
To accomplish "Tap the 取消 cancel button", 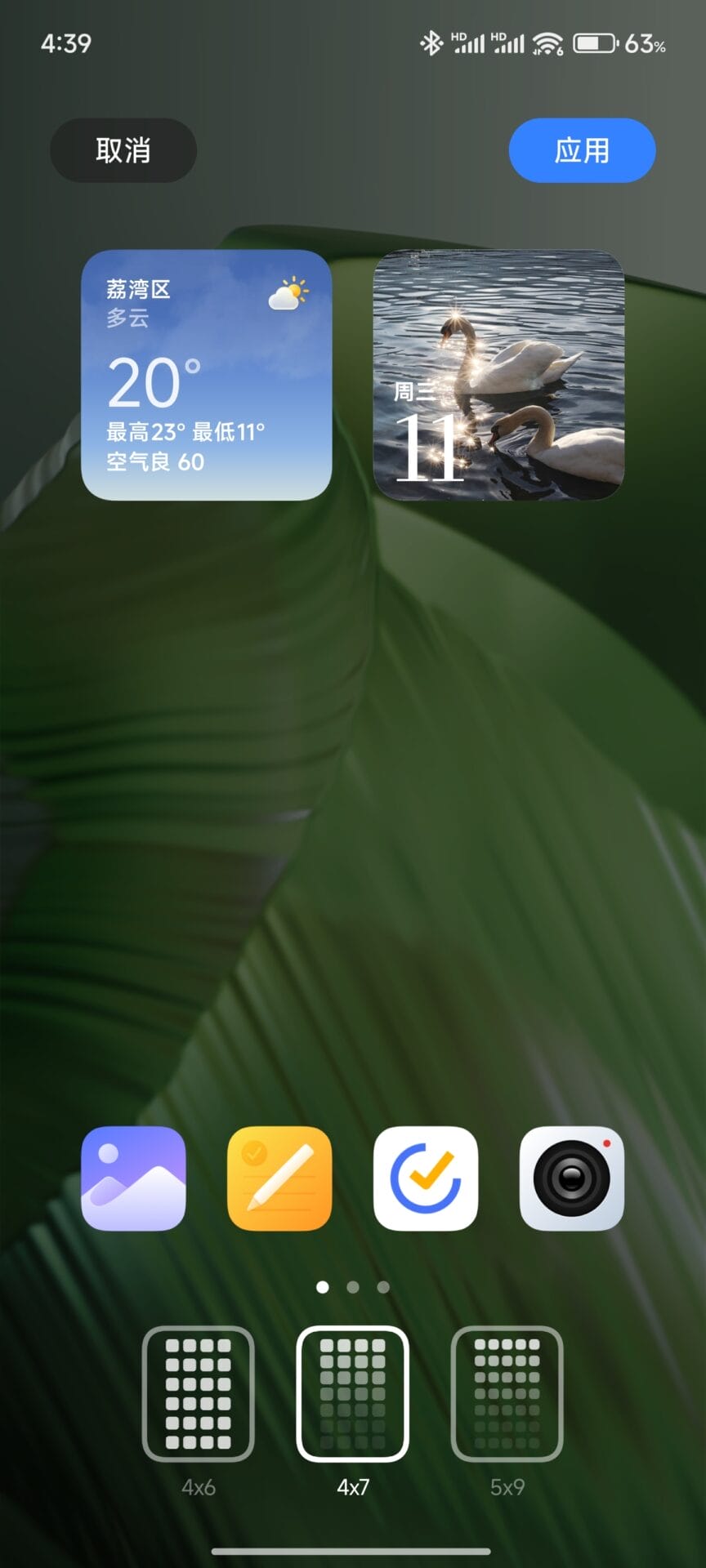I will tap(123, 150).
